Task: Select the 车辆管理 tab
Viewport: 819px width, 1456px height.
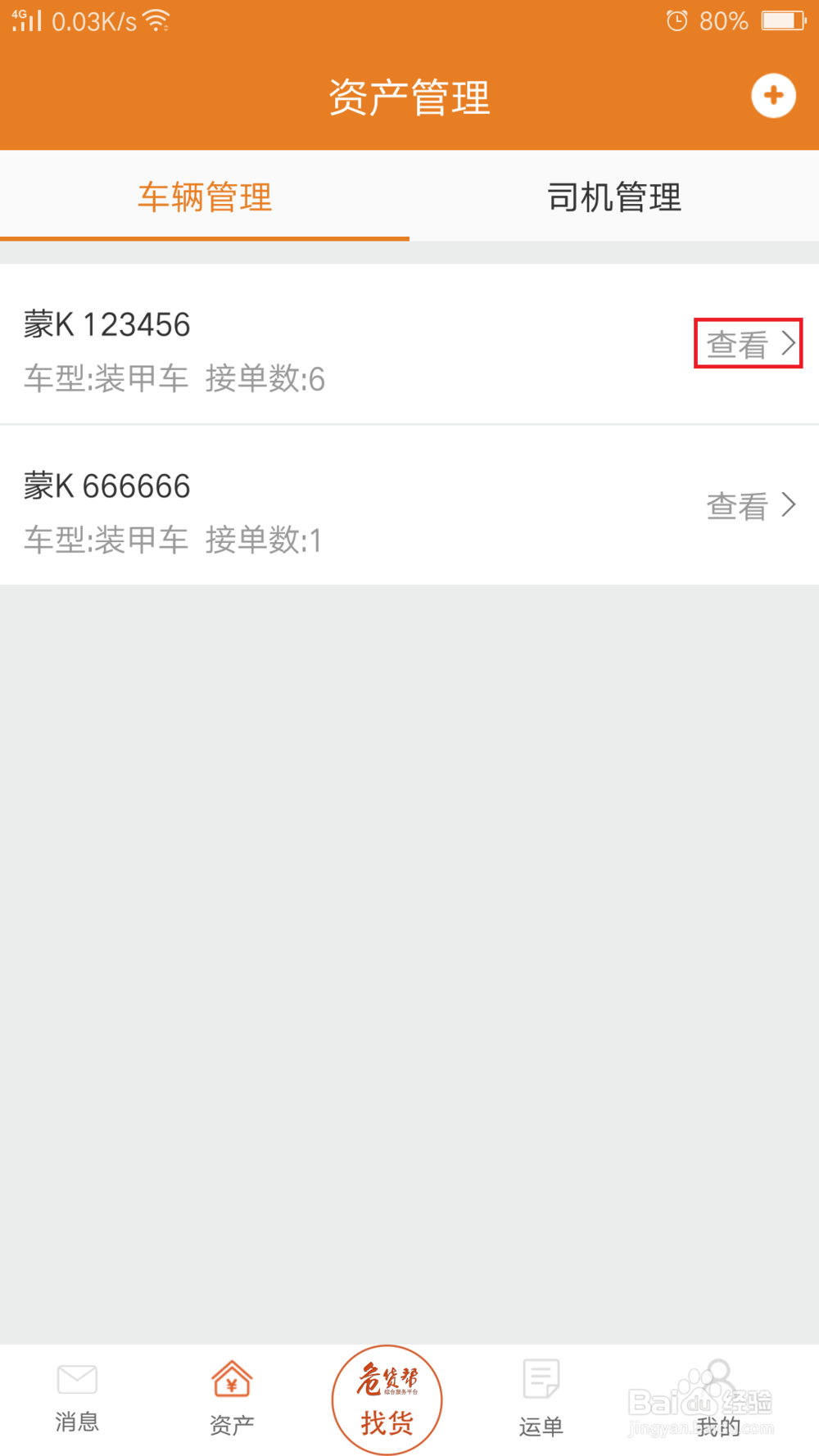Action: tap(205, 197)
